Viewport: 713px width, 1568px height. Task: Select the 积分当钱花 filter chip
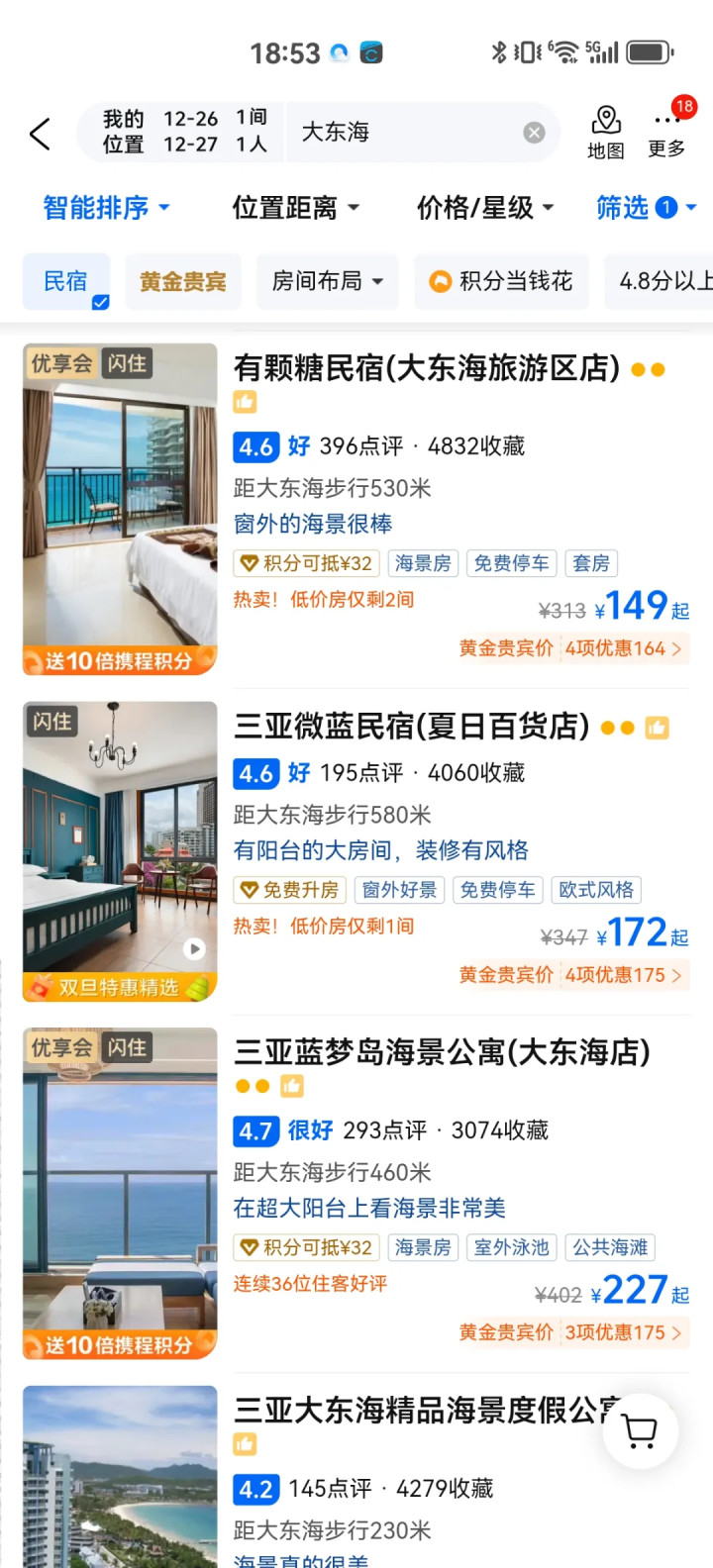click(x=501, y=282)
